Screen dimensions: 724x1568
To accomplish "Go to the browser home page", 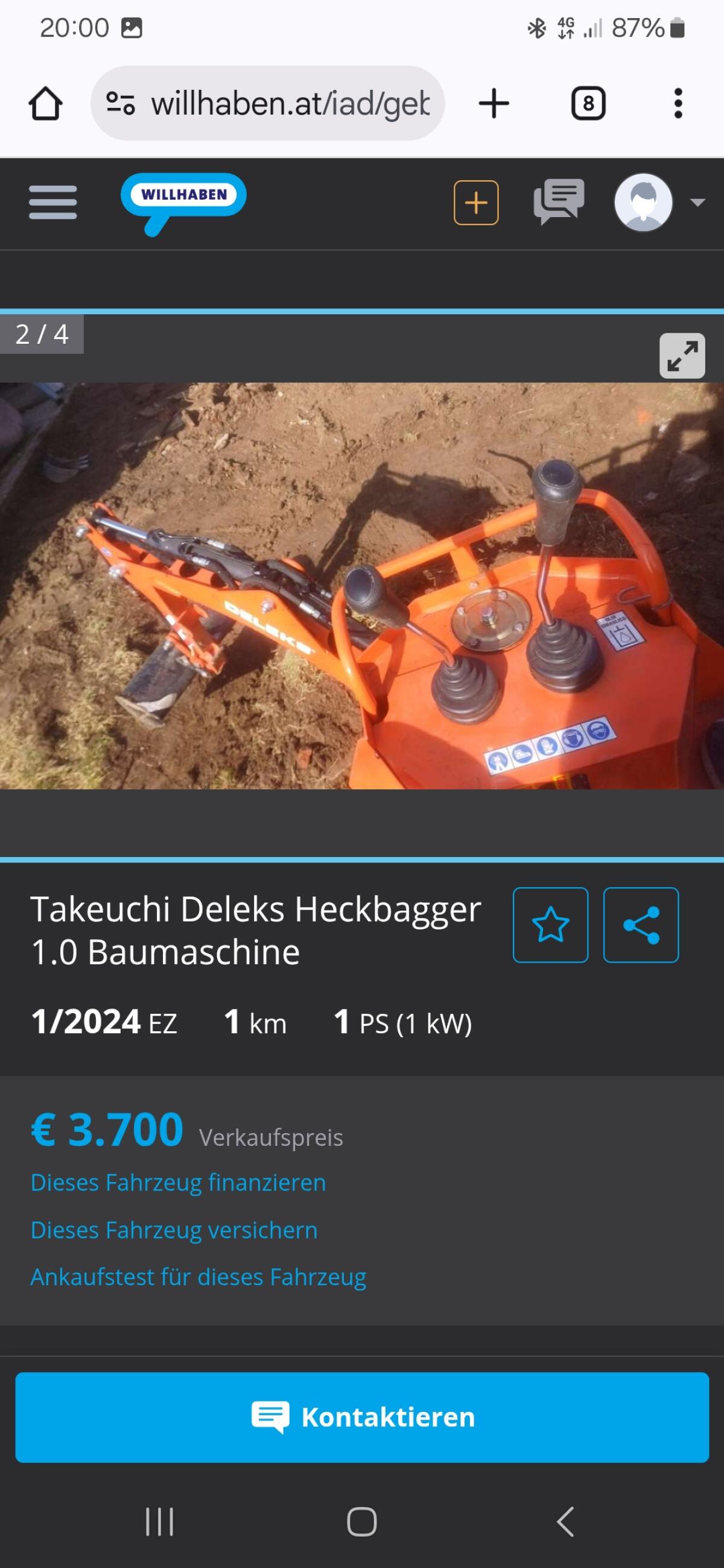I will [x=46, y=104].
